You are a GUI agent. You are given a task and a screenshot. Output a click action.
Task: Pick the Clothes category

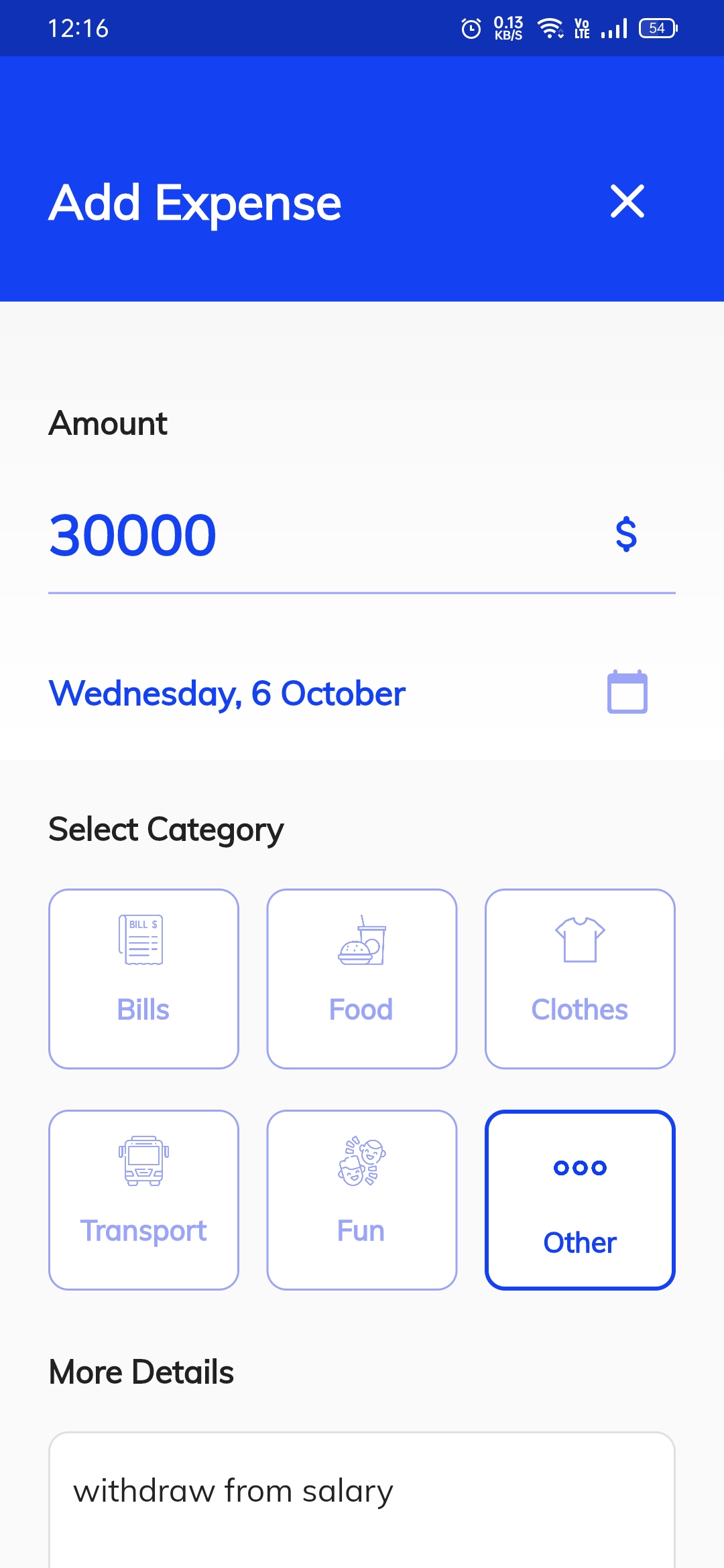(580, 979)
